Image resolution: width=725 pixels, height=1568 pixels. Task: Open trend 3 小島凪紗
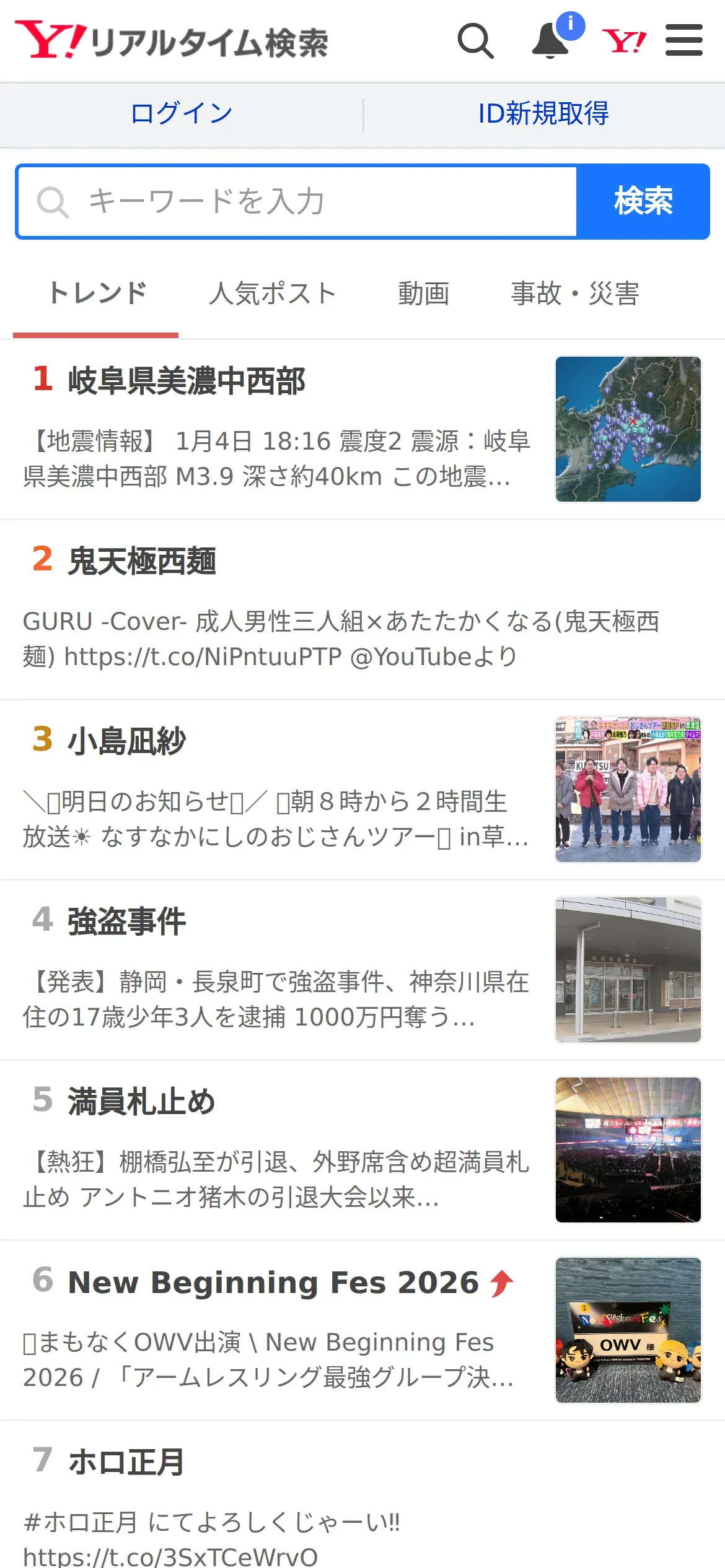(362, 790)
